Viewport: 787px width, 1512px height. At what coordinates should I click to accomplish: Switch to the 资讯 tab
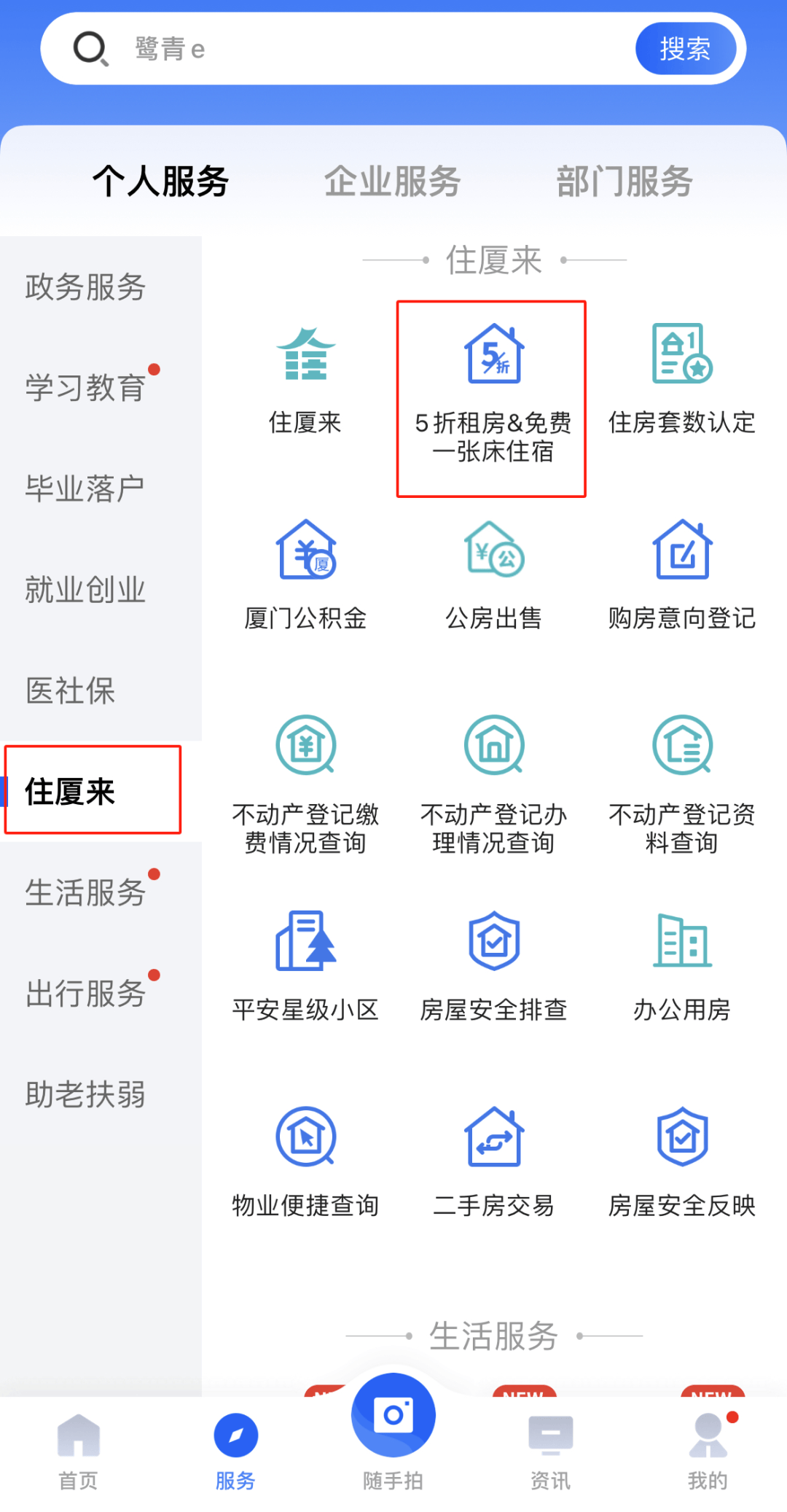(x=550, y=1452)
